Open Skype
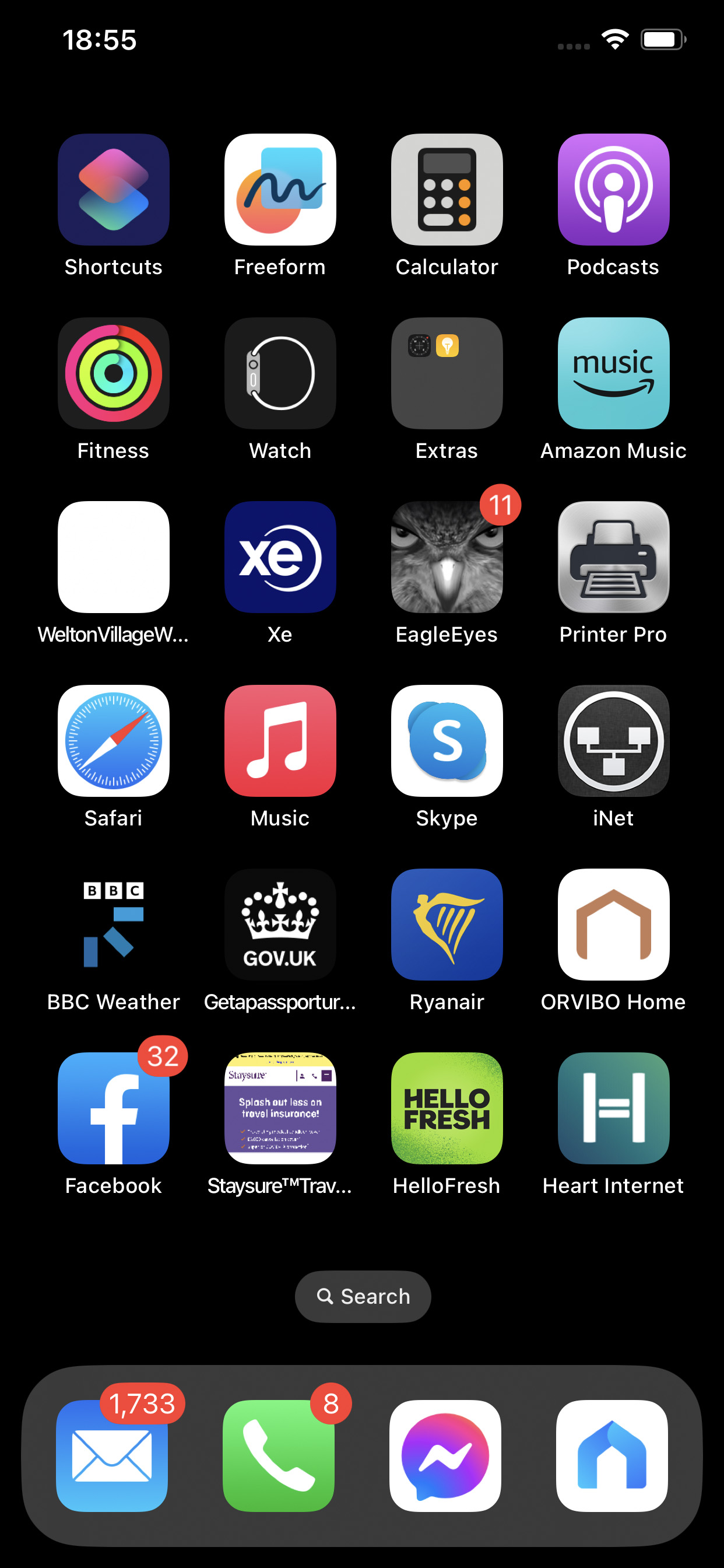The width and height of the screenshot is (724, 1568). click(x=447, y=741)
